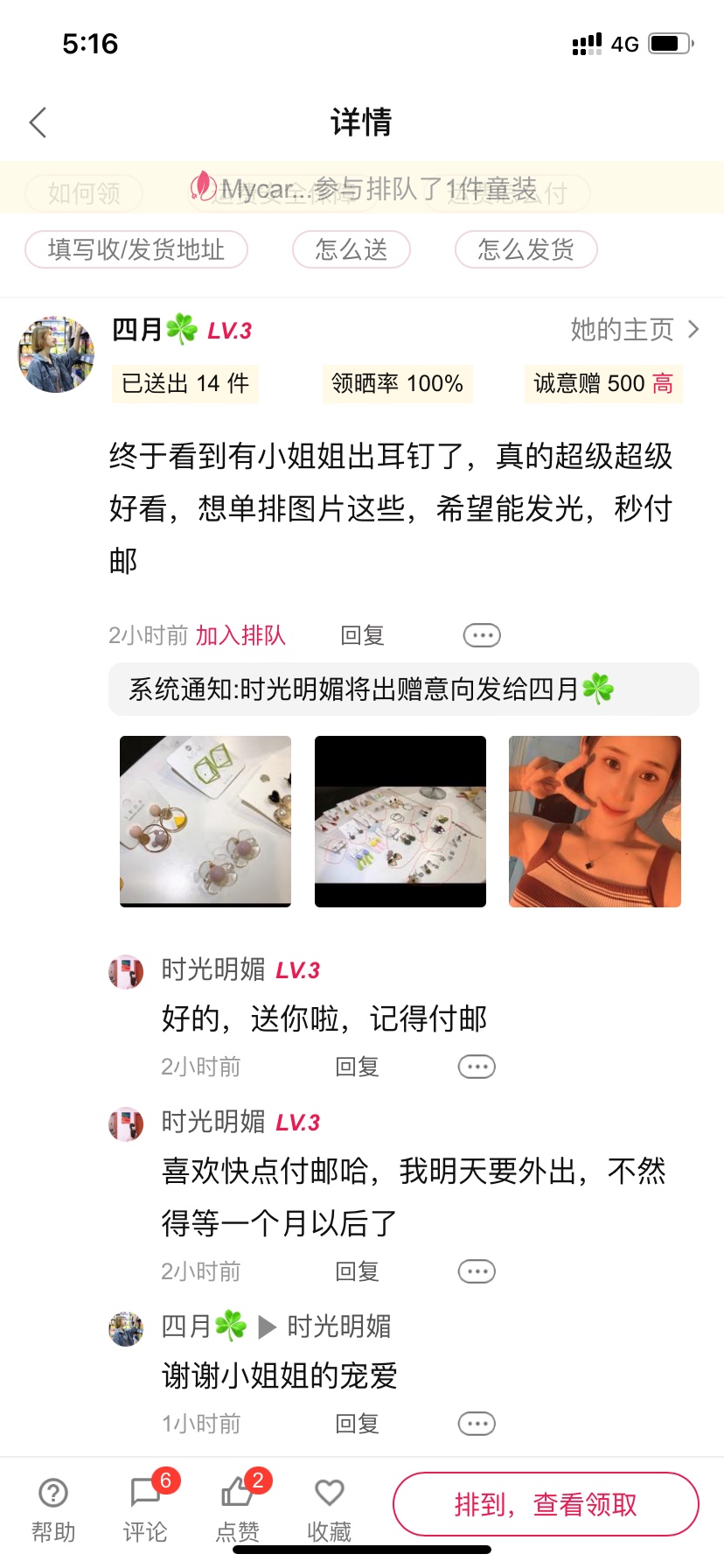This screenshot has height=1568, width=724.
Task: Open more options on 四月's main post
Action: 481,635
